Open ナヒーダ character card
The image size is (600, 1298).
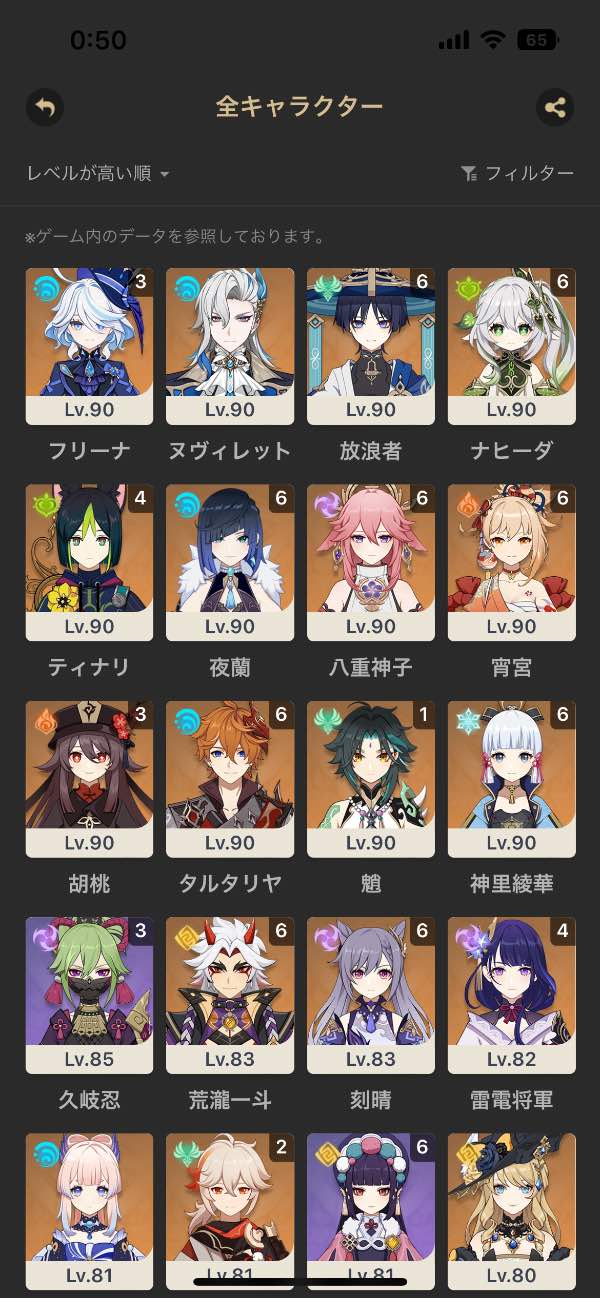(511, 346)
